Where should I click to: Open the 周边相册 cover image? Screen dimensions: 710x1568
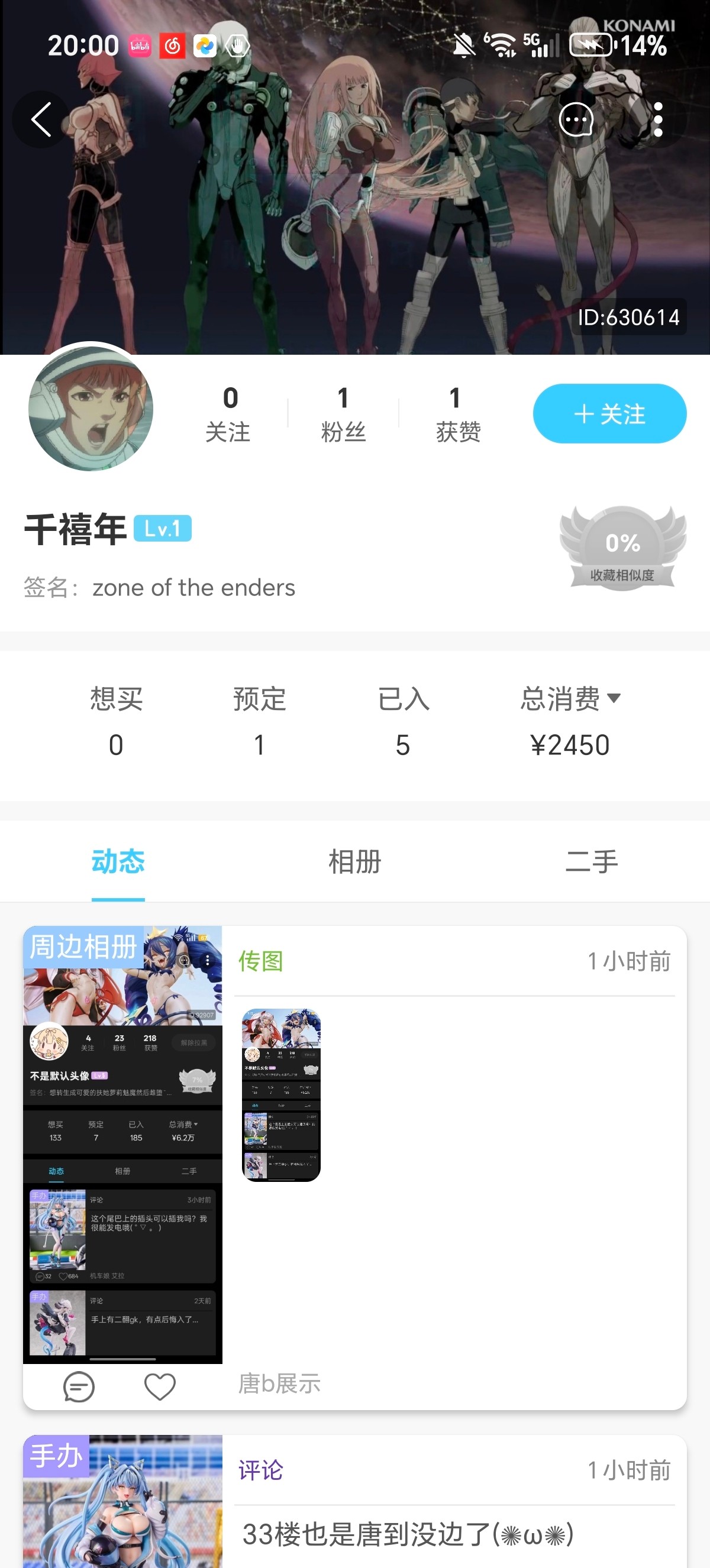pos(123,1144)
